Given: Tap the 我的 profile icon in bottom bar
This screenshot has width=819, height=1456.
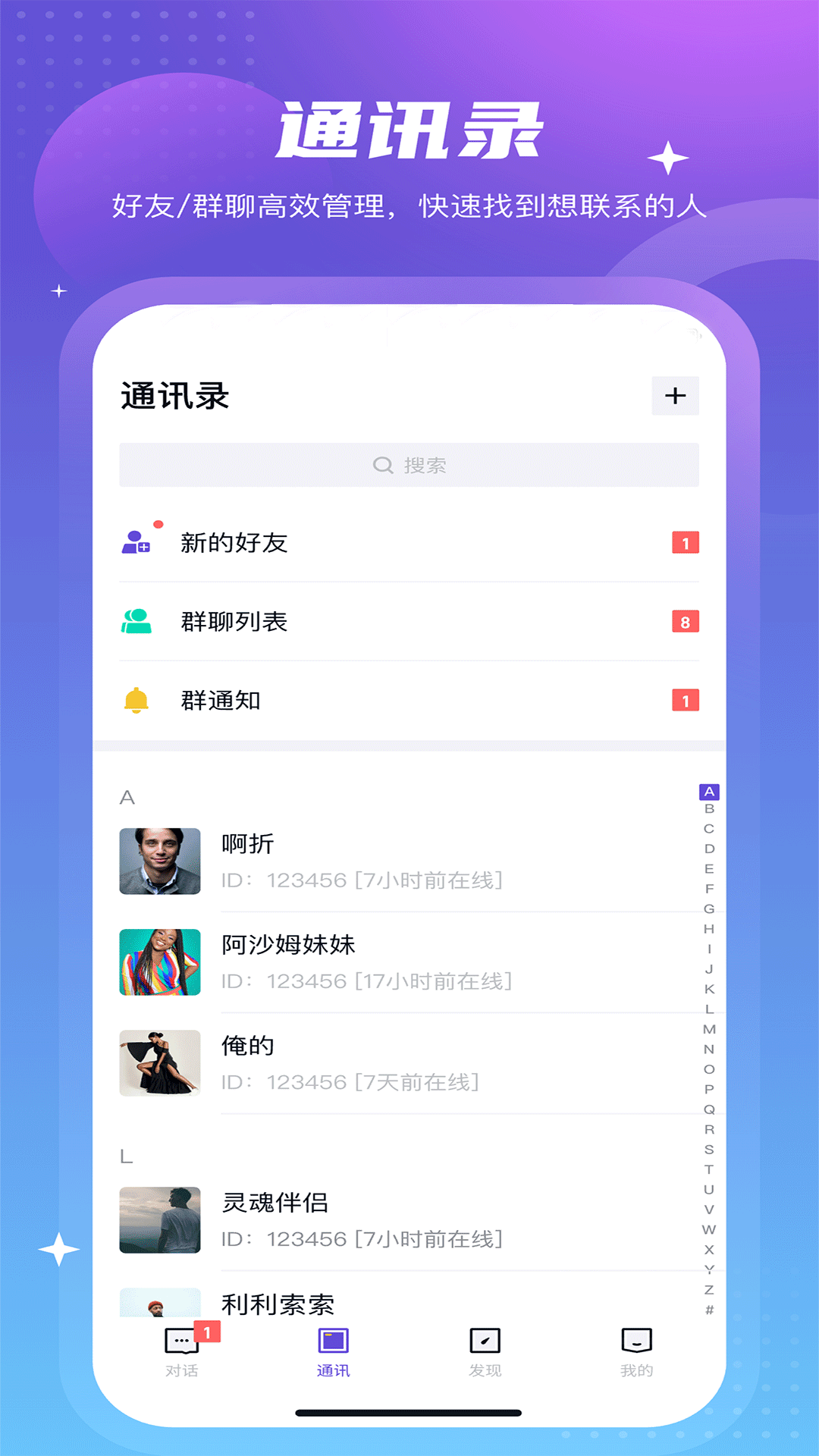Looking at the screenshot, I should (635, 1338).
